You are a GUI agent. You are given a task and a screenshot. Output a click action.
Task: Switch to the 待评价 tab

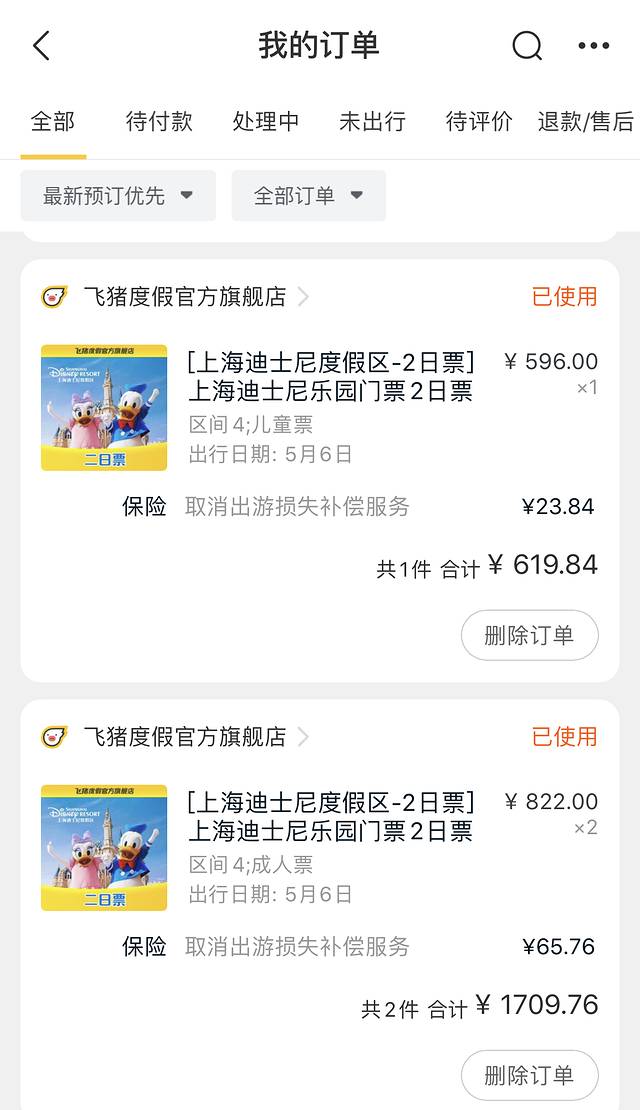[479, 122]
